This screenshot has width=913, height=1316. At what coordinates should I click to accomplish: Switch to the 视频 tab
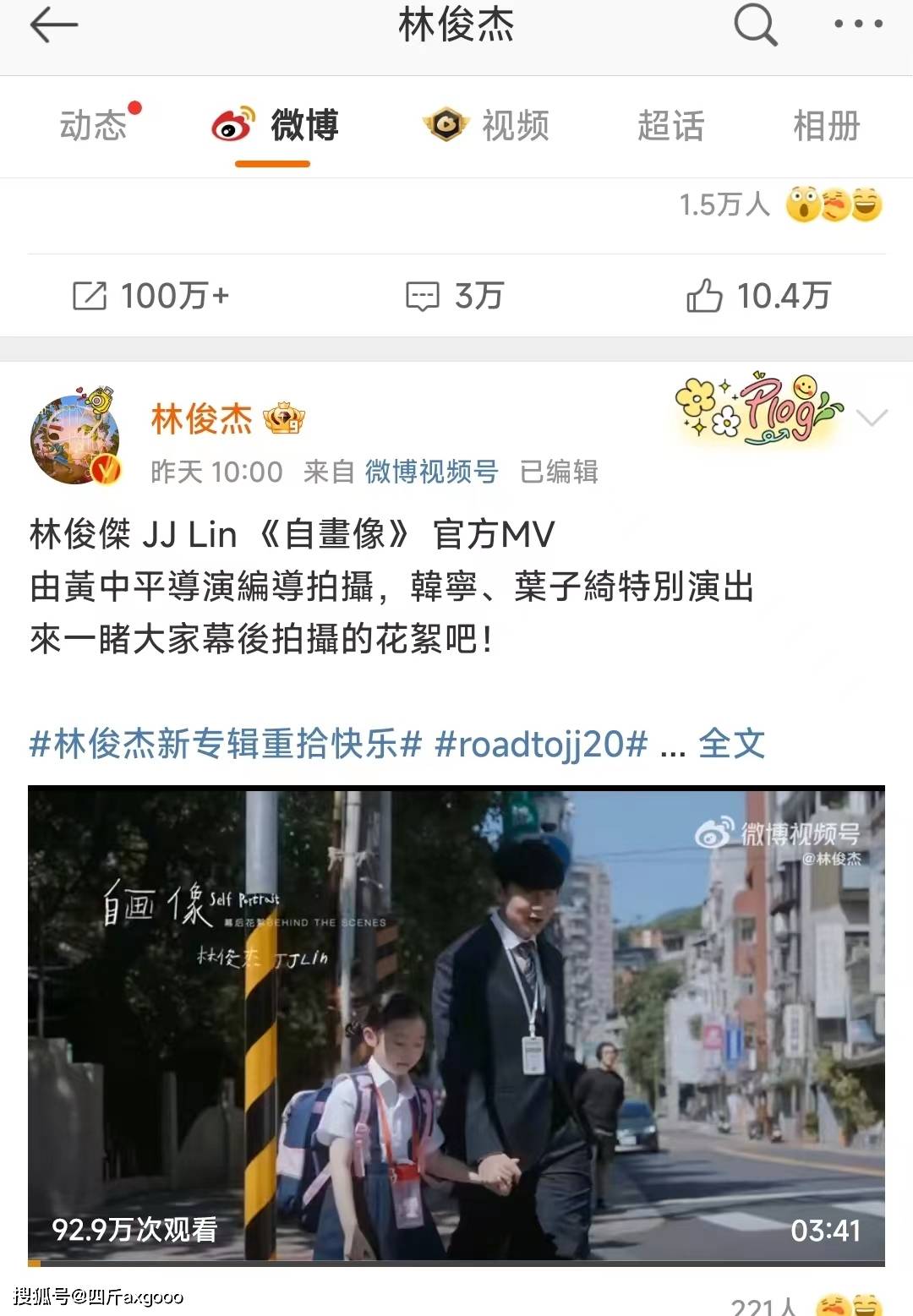tap(487, 126)
